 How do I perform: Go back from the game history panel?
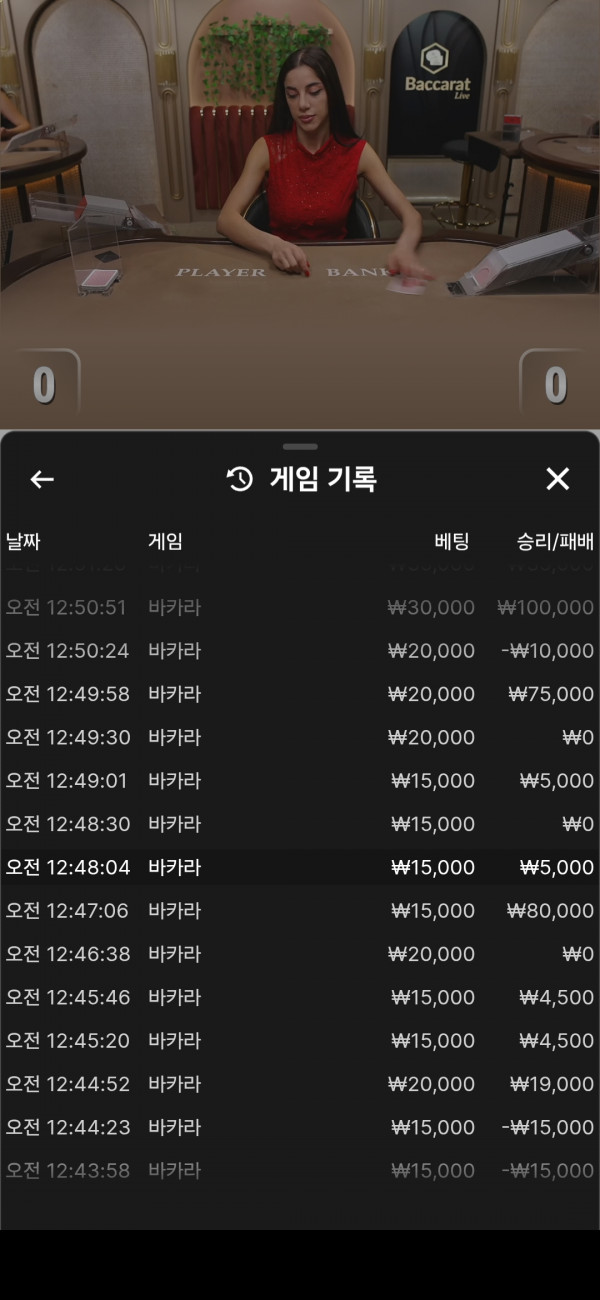pyautogui.click(x=42, y=480)
